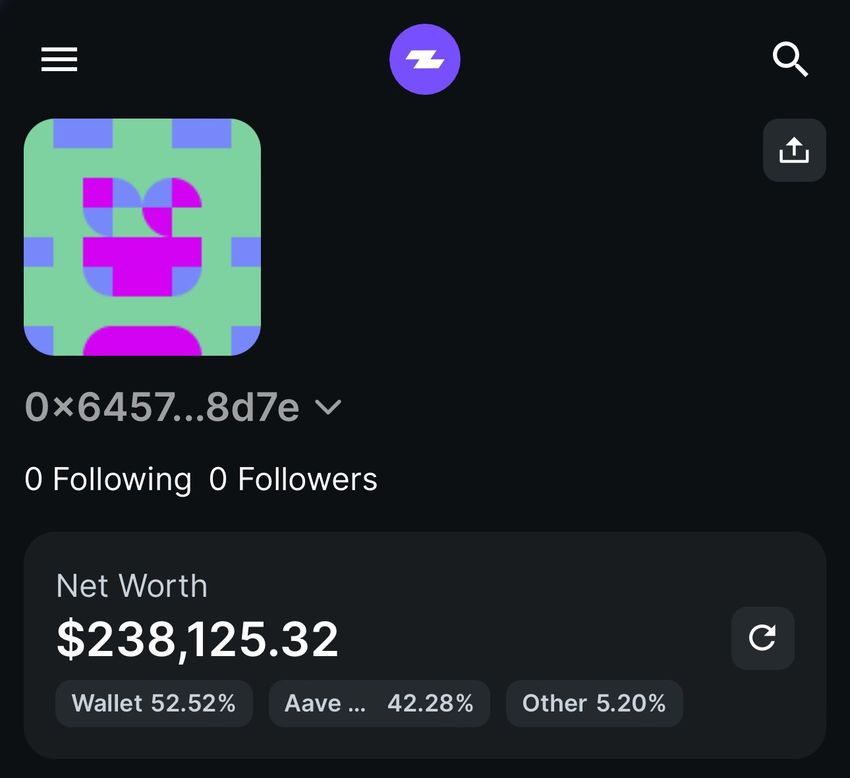850x778 pixels.
Task: Share this wallet profile
Action: [x=794, y=151]
